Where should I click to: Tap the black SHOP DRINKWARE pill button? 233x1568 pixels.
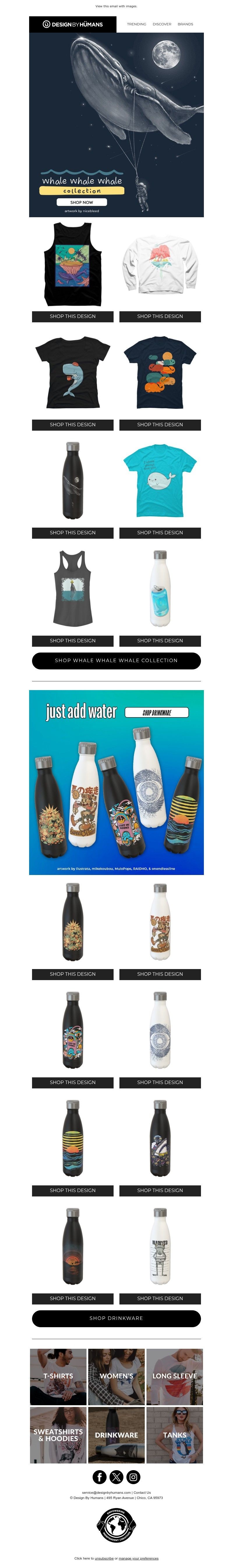click(x=116, y=1318)
